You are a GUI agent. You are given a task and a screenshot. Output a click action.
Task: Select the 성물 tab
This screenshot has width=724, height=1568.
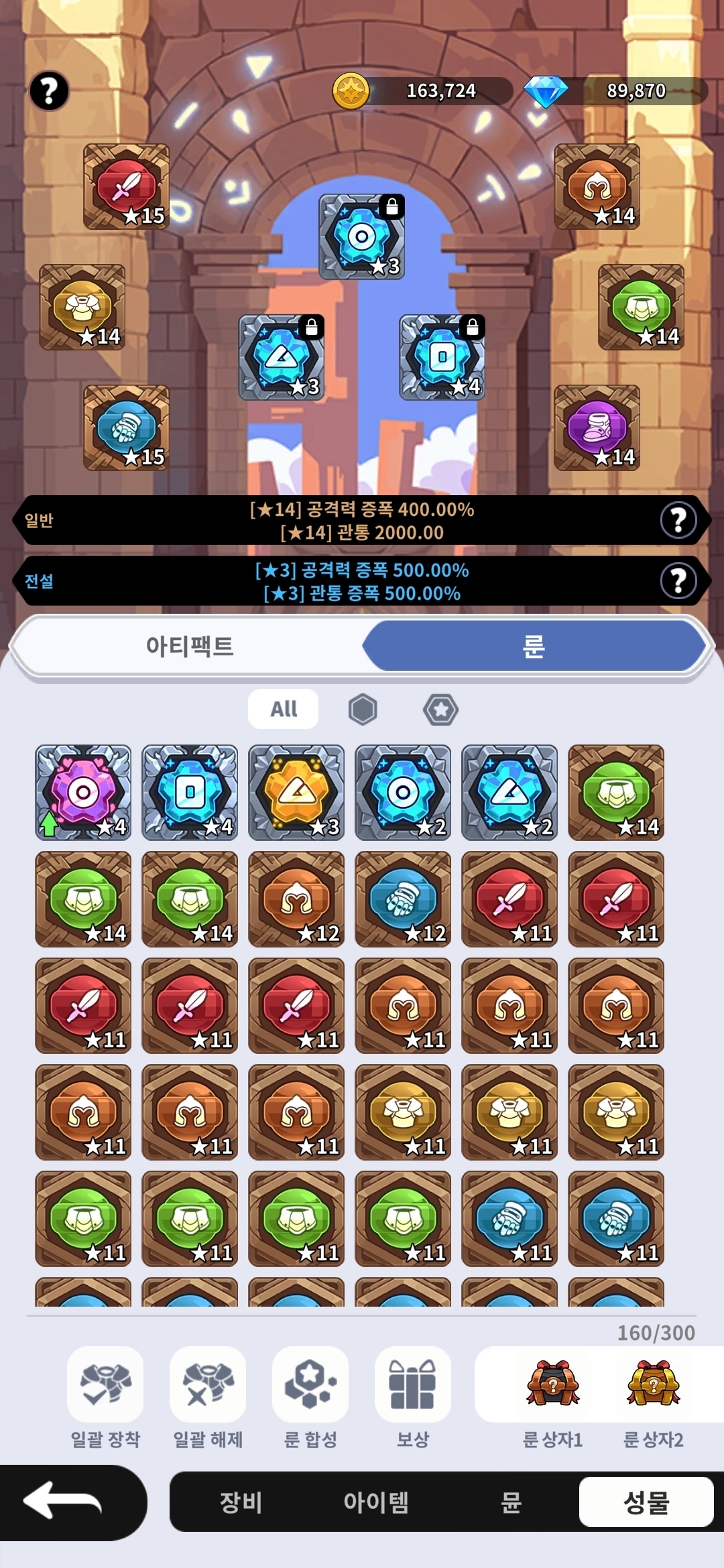(646, 1502)
